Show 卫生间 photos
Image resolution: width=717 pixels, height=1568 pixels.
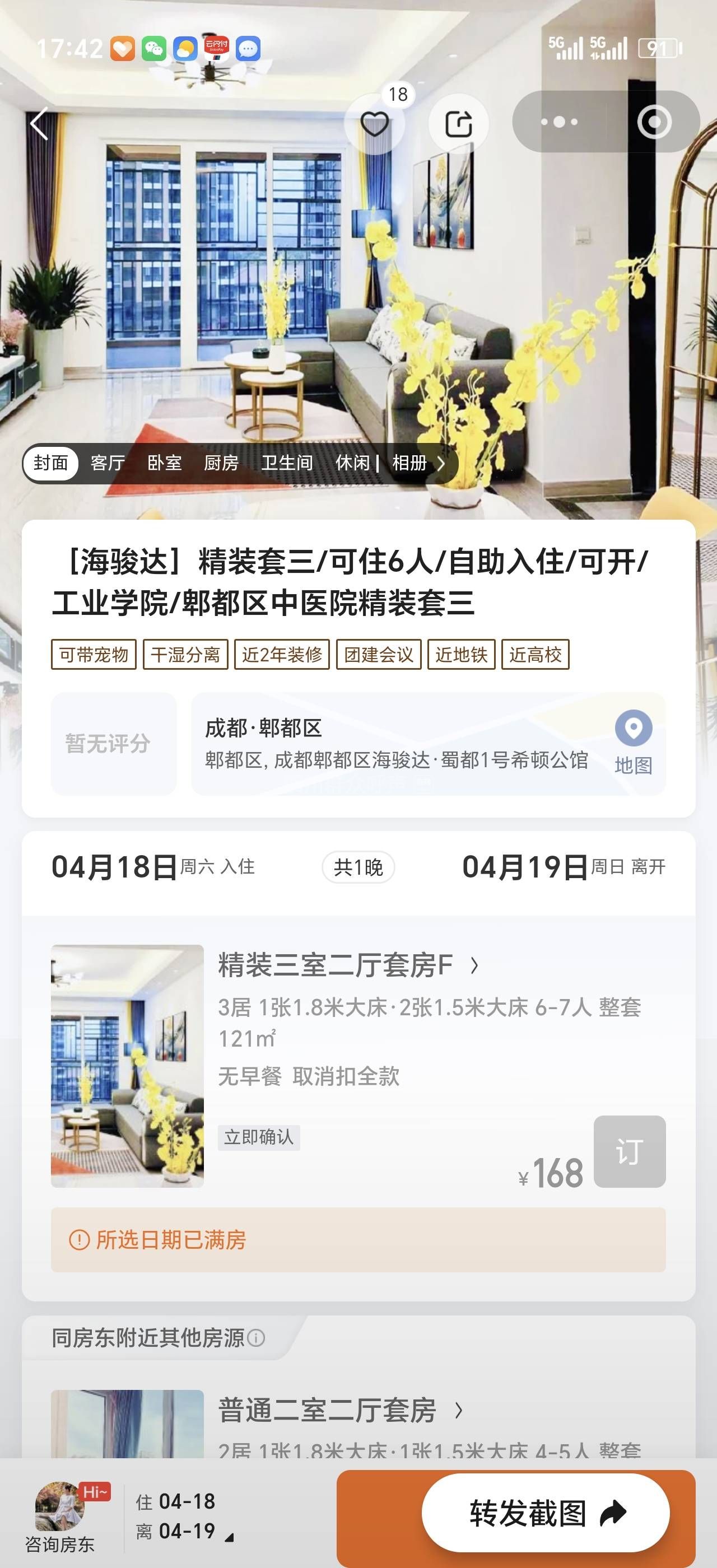(x=287, y=463)
